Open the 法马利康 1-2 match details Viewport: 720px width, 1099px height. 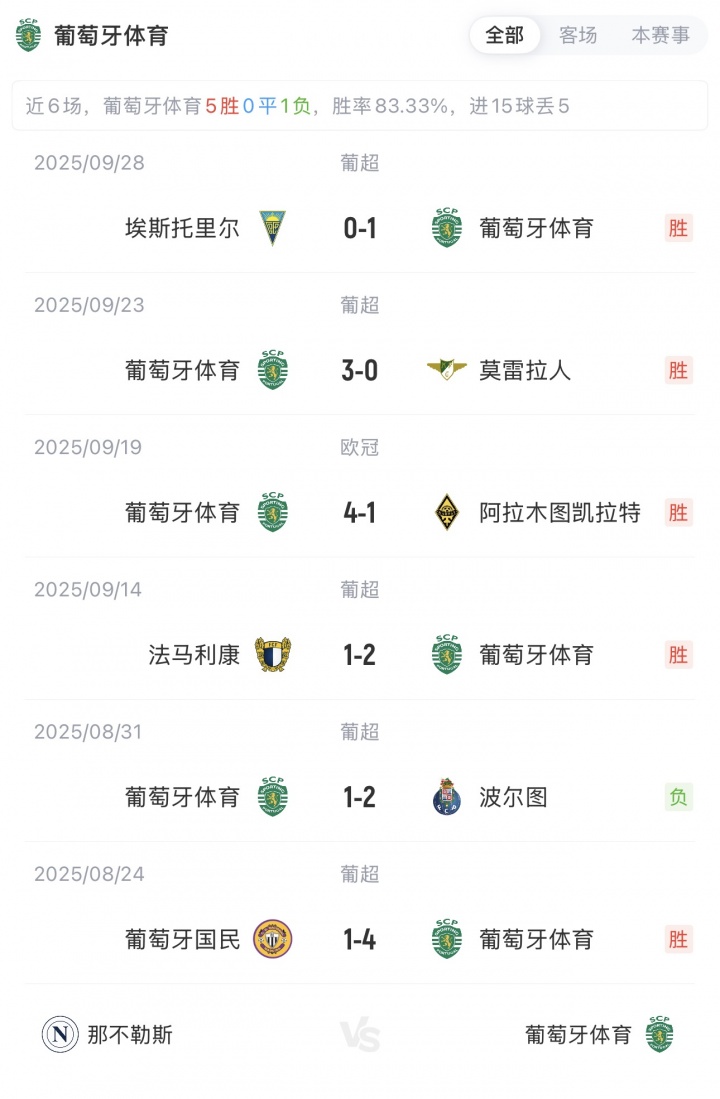pyautogui.click(x=360, y=655)
